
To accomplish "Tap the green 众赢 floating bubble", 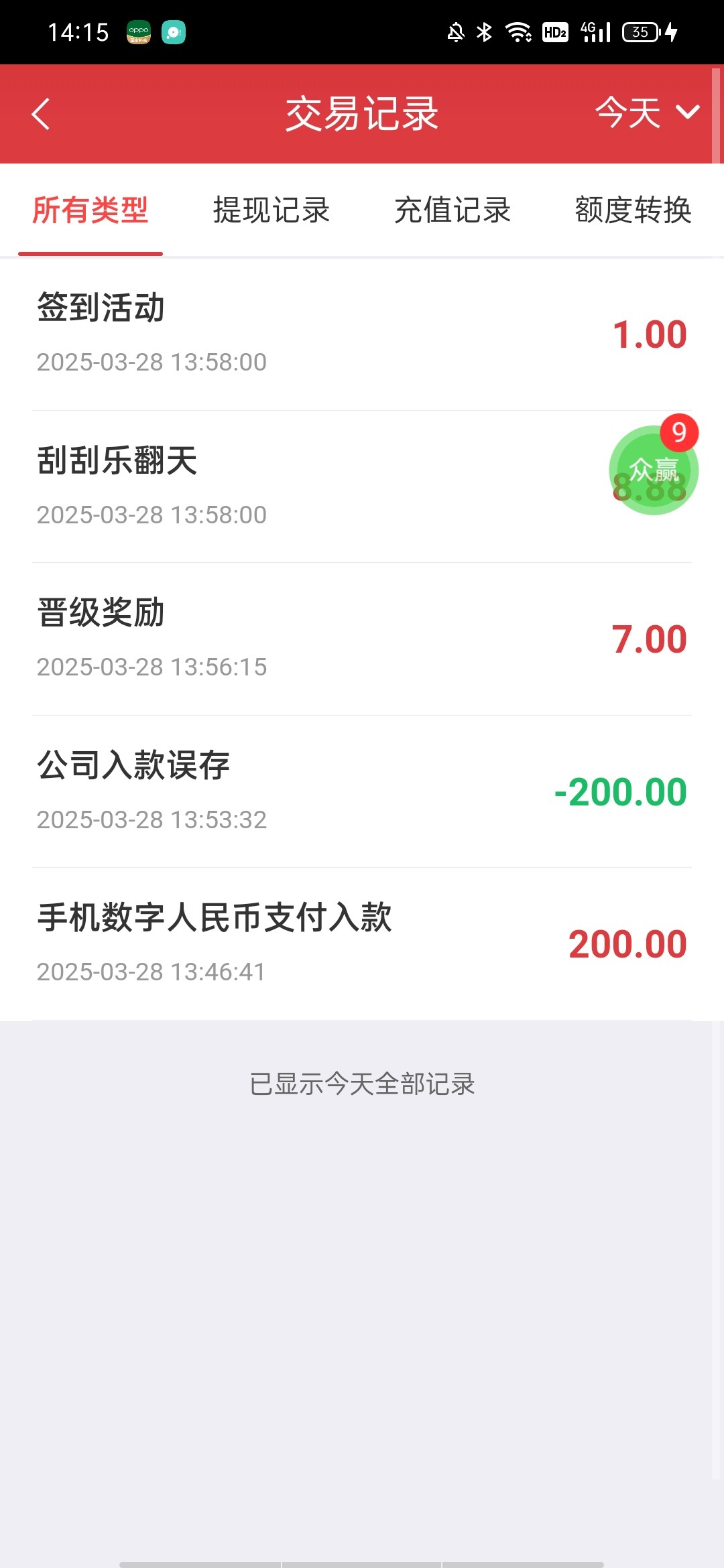I will click(654, 469).
